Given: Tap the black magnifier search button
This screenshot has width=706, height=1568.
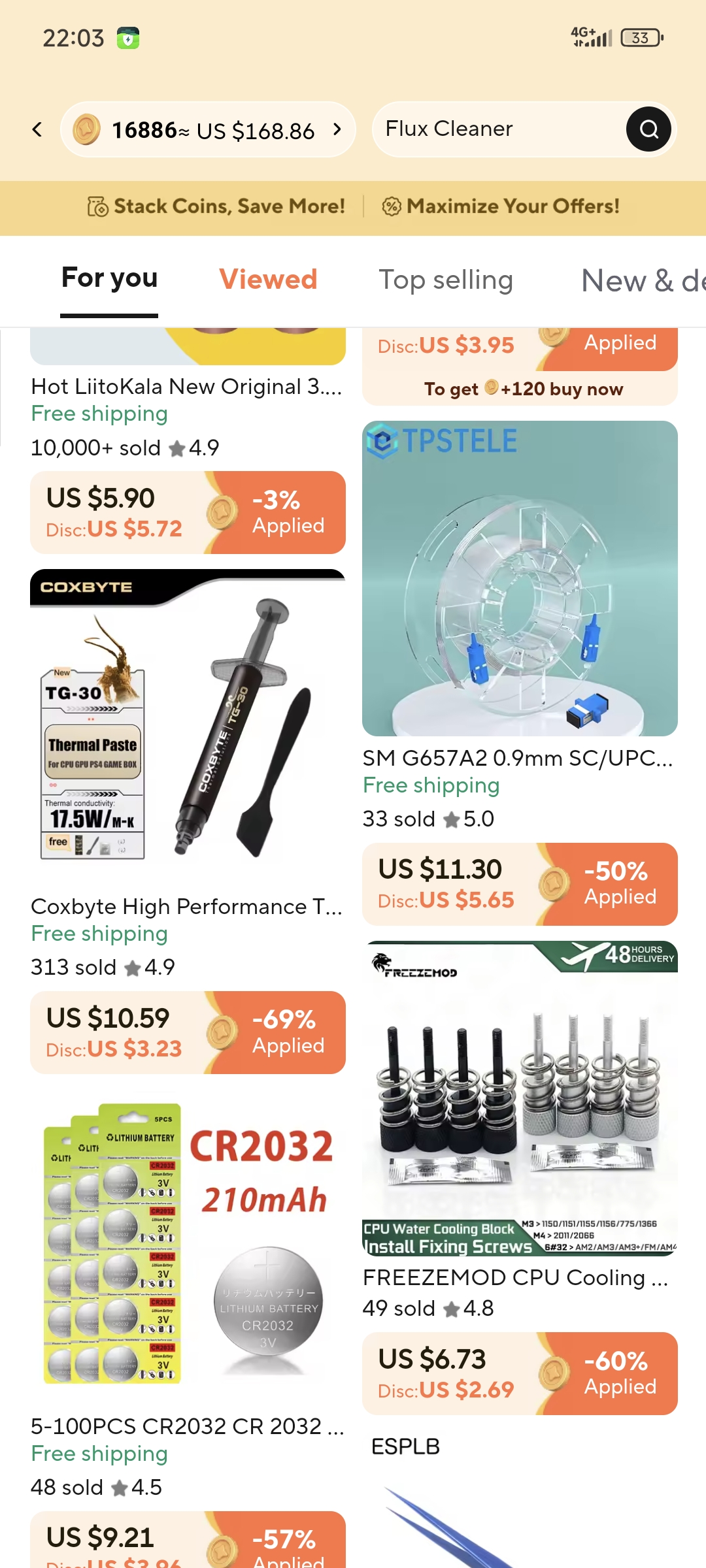Looking at the screenshot, I should coord(648,129).
